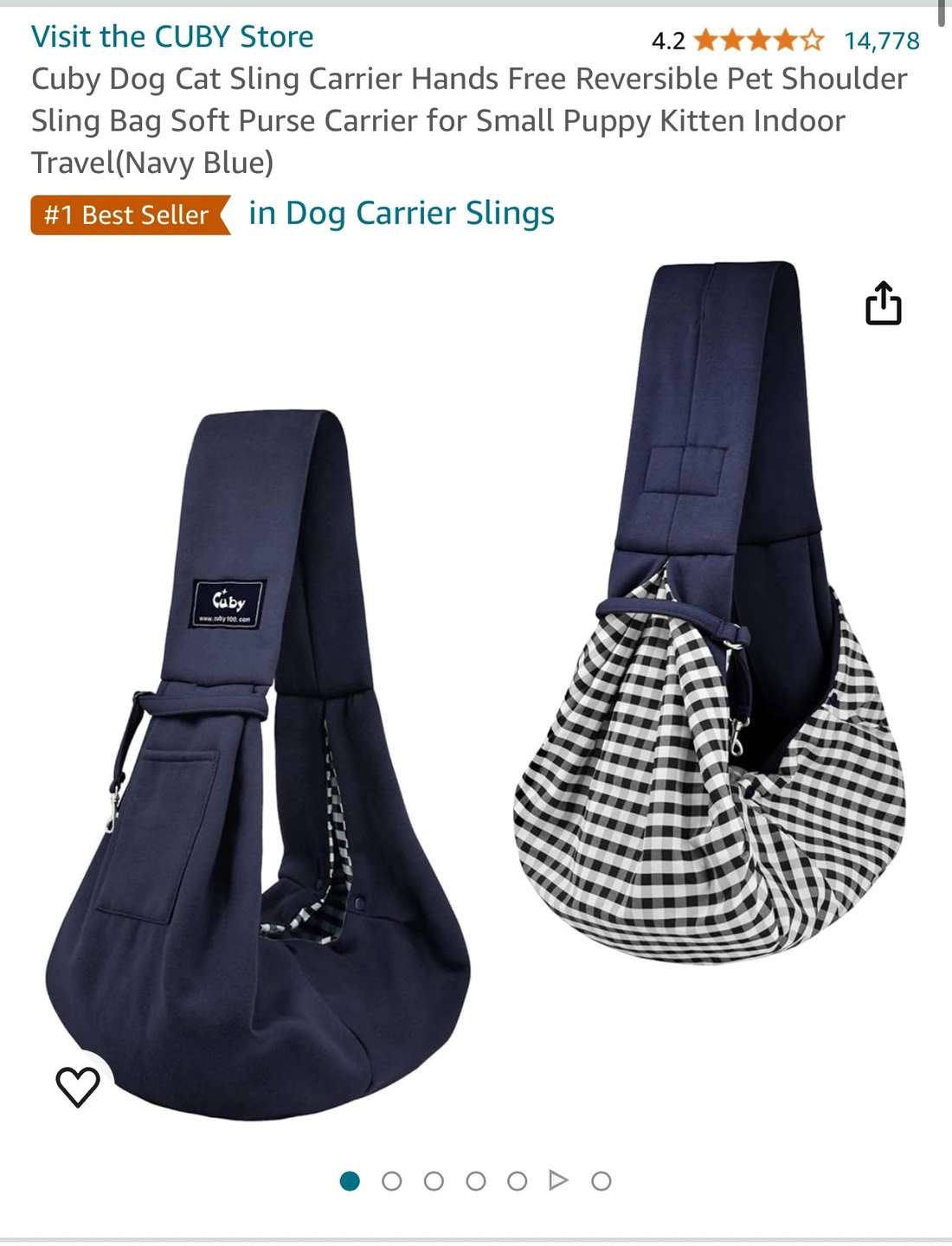Add the sling carrier to your wish list
This screenshot has height=1246, width=952.
[x=78, y=1086]
